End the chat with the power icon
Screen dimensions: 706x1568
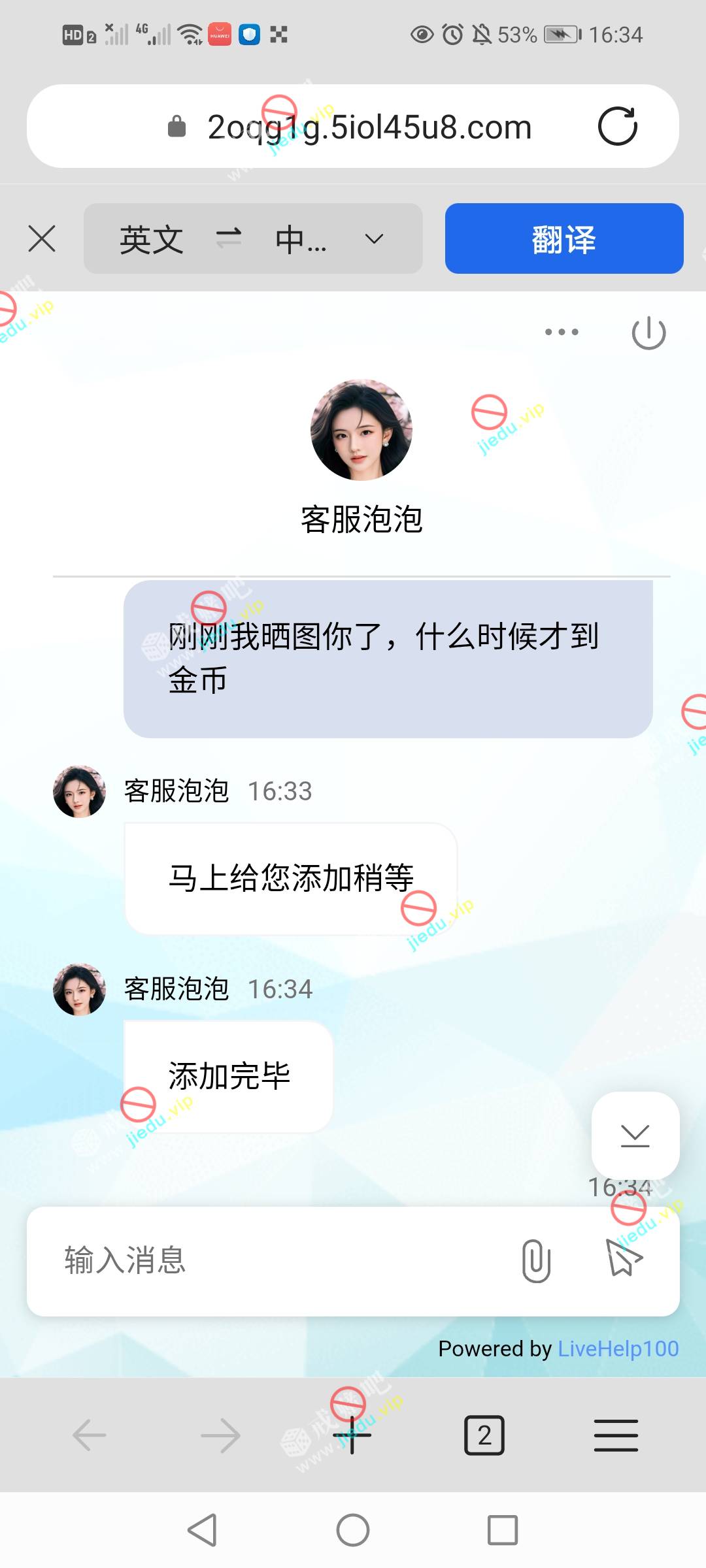point(648,333)
